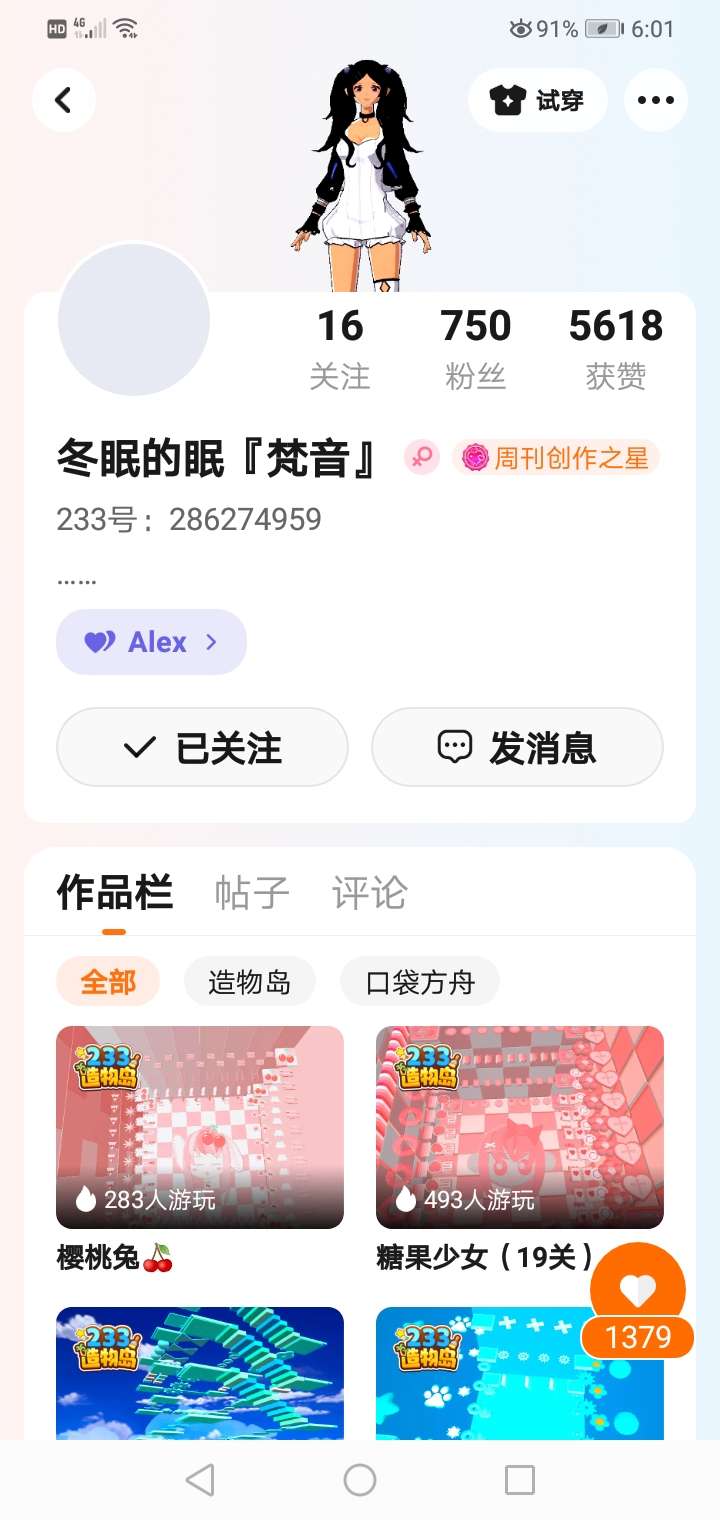This screenshot has height=1520, width=720.
Task: Open the 糖果少女（19关）game card
Action: click(519, 1128)
